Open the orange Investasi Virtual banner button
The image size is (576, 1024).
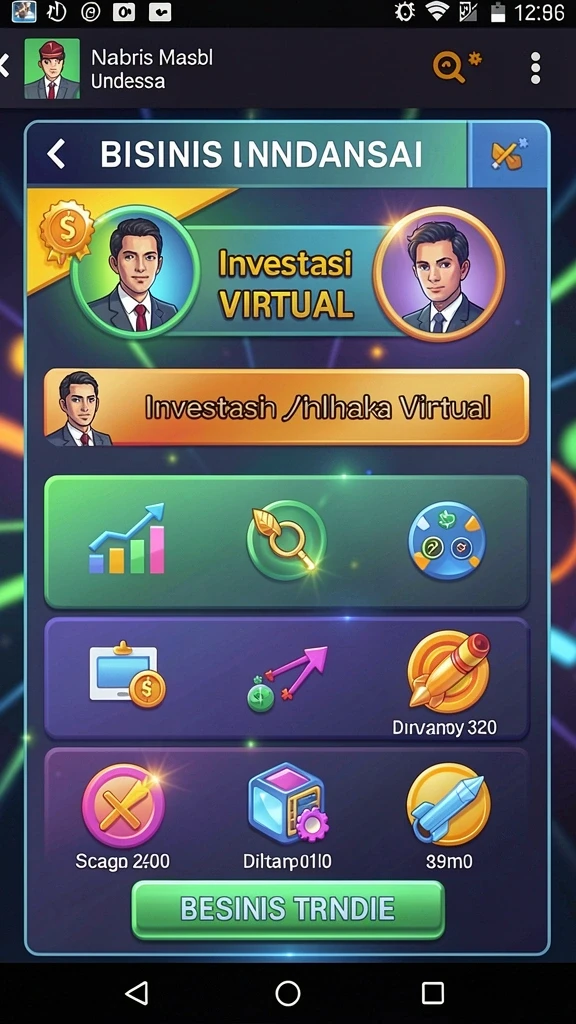coord(286,407)
